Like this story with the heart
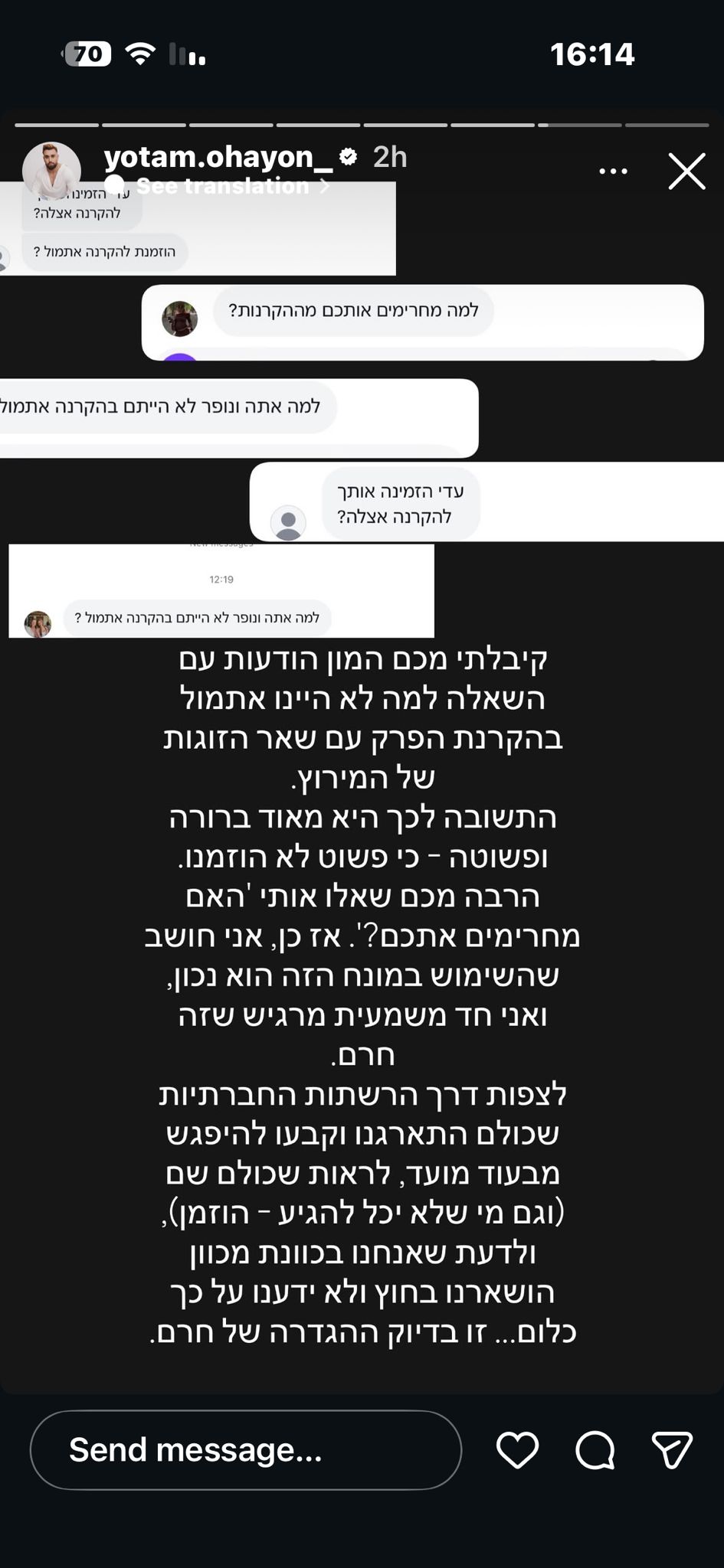The width and height of the screenshot is (724, 1568). pos(518,1449)
